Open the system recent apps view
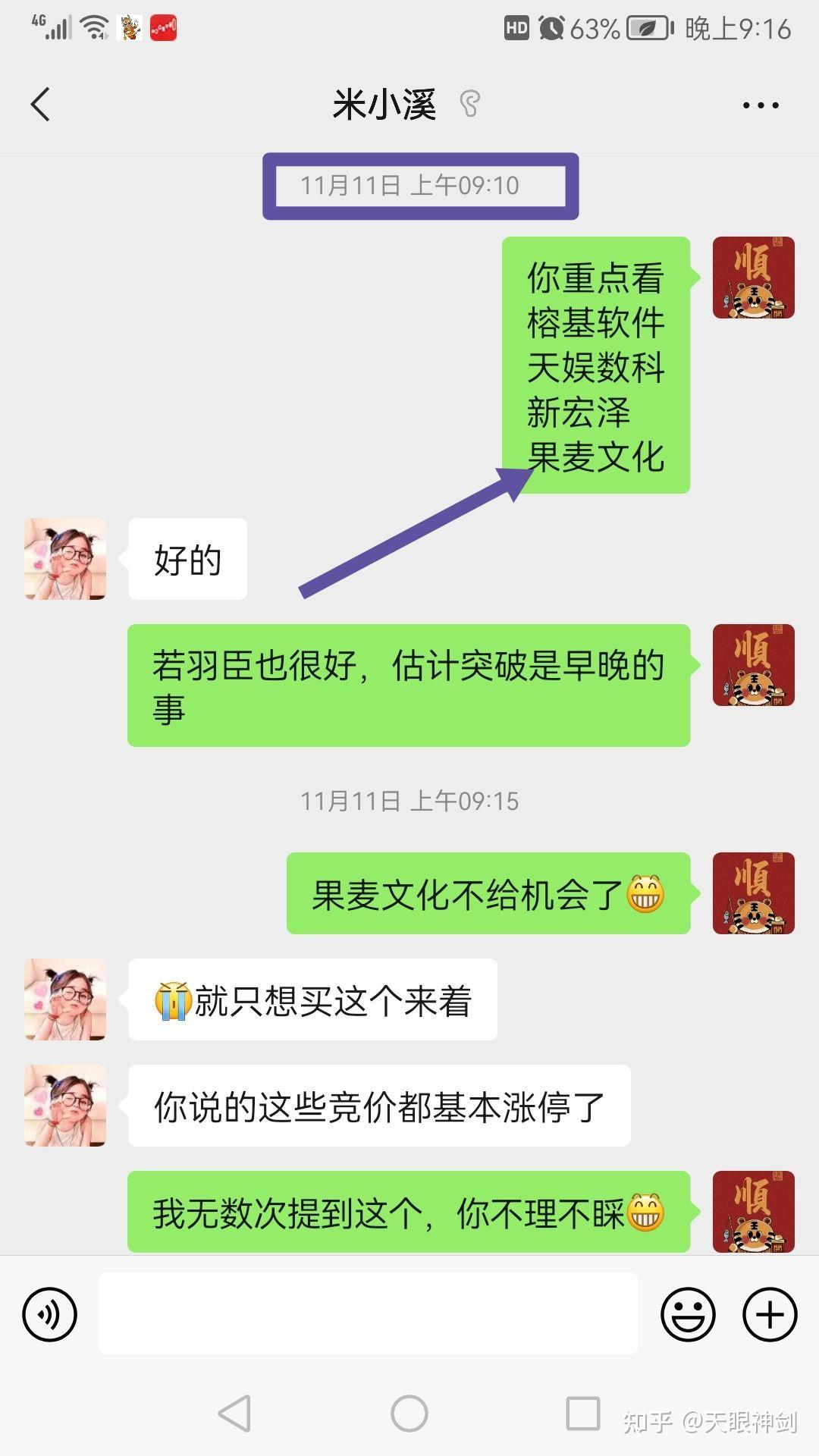Screen dimensions: 819x1456 click(x=583, y=1414)
